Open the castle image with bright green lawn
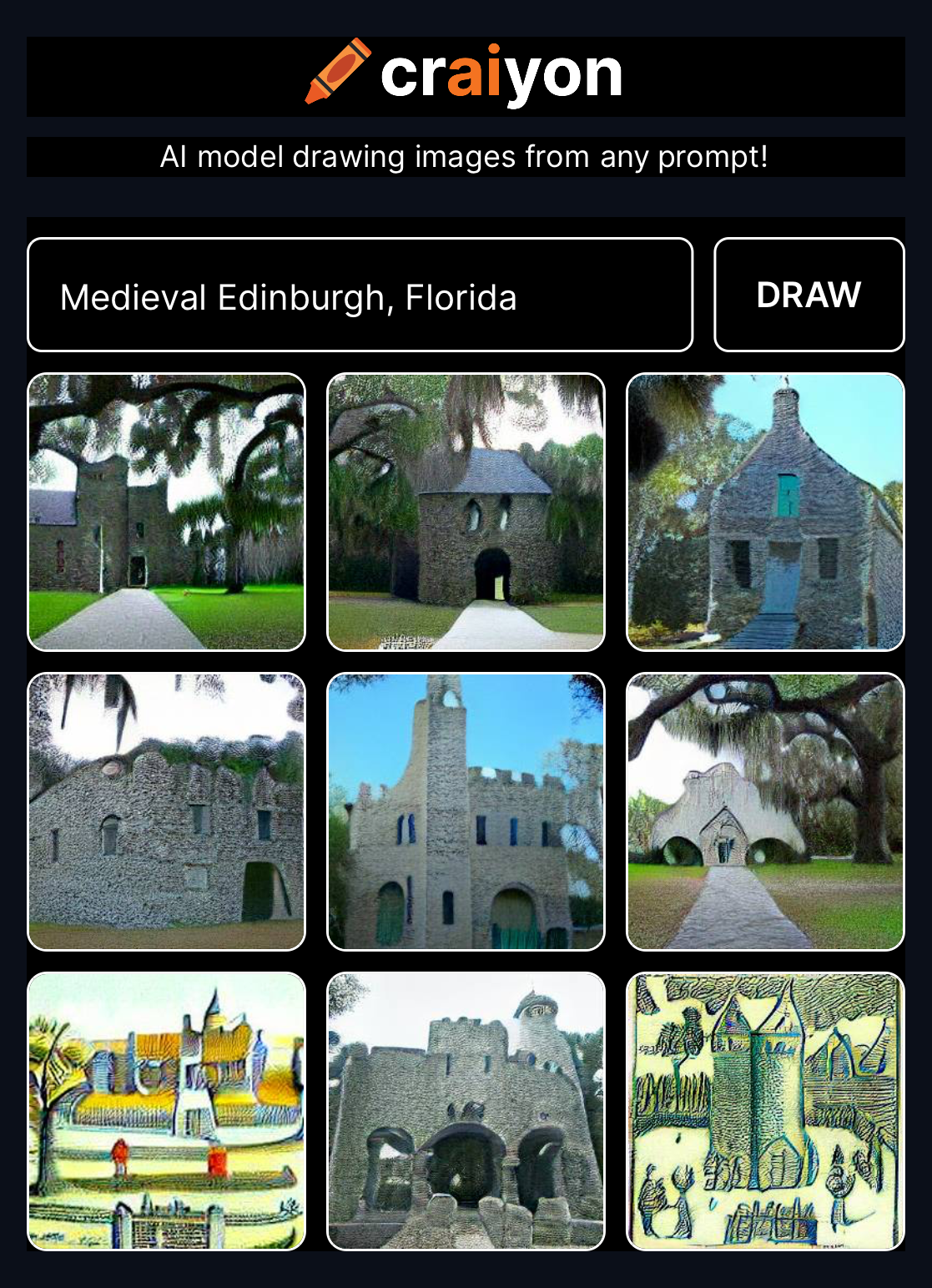The height and width of the screenshot is (1288, 932). (x=167, y=512)
